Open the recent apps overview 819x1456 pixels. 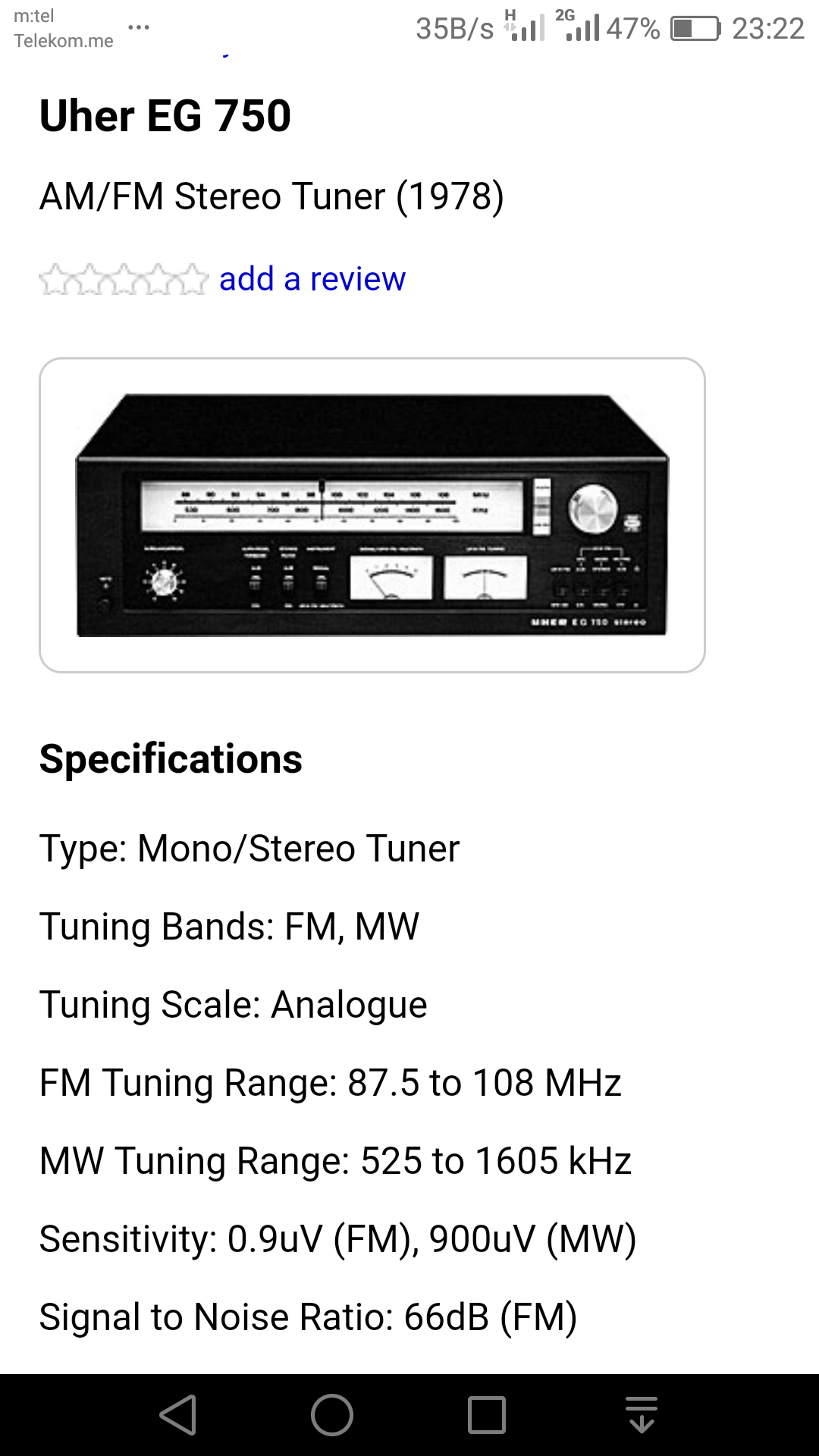pyautogui.click(x=487, y=1415)
